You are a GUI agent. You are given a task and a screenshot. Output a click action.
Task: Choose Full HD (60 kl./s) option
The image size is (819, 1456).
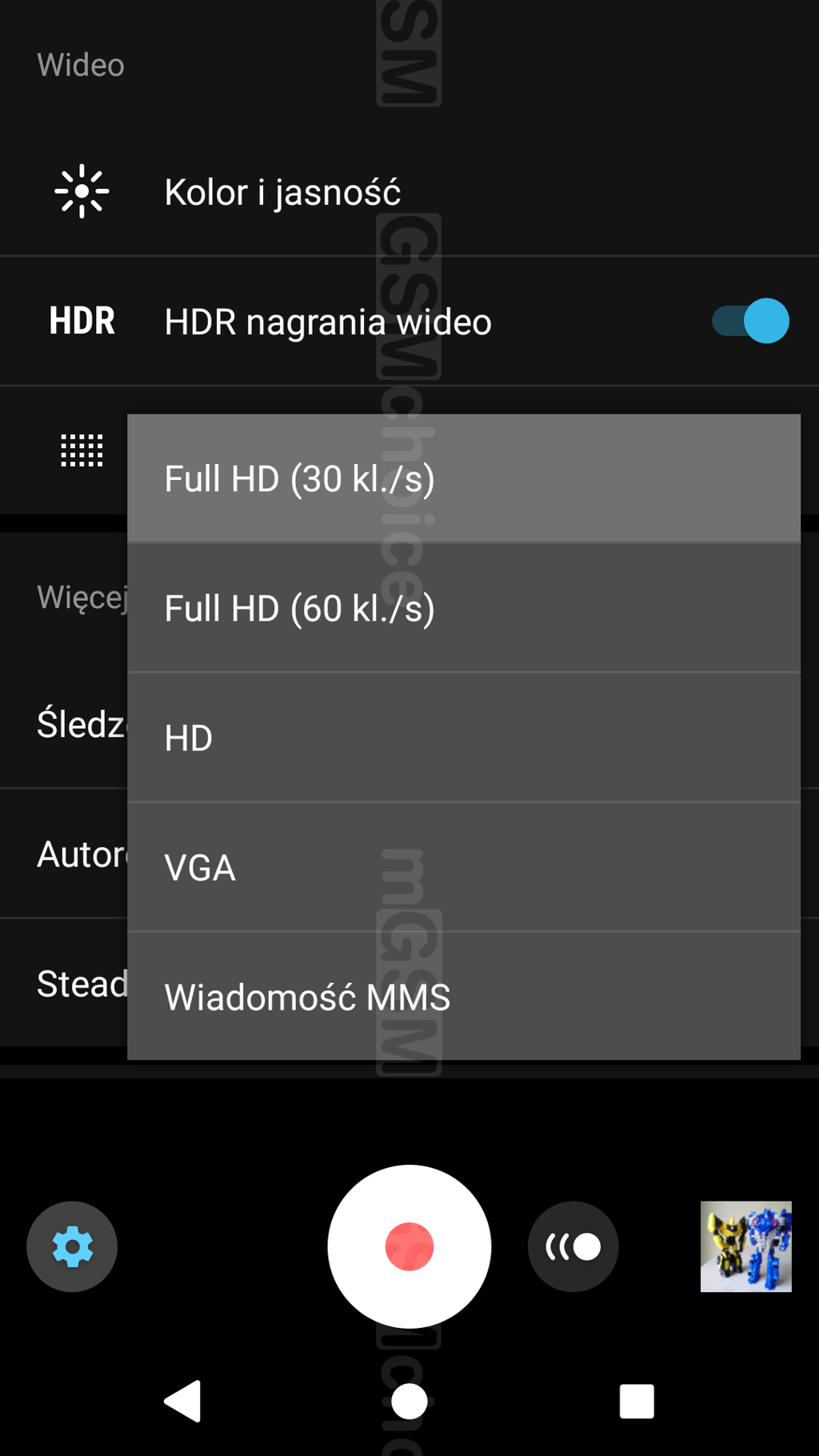coord(464,608)
